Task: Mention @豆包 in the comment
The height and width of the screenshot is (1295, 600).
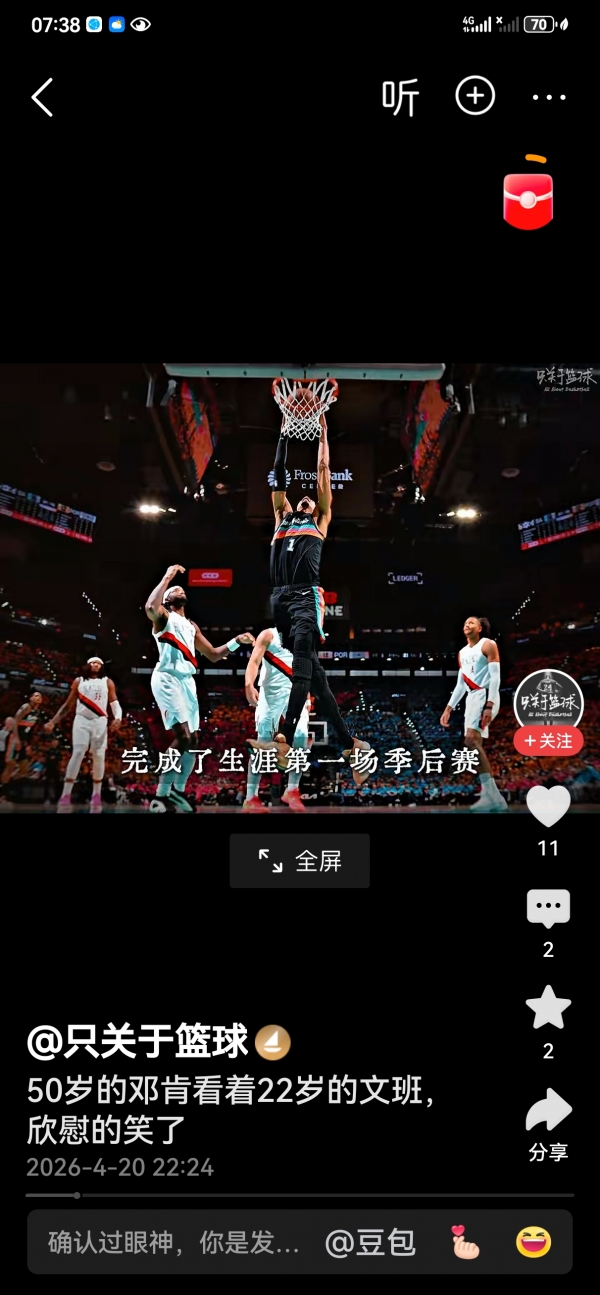Action: [370, 1242]
